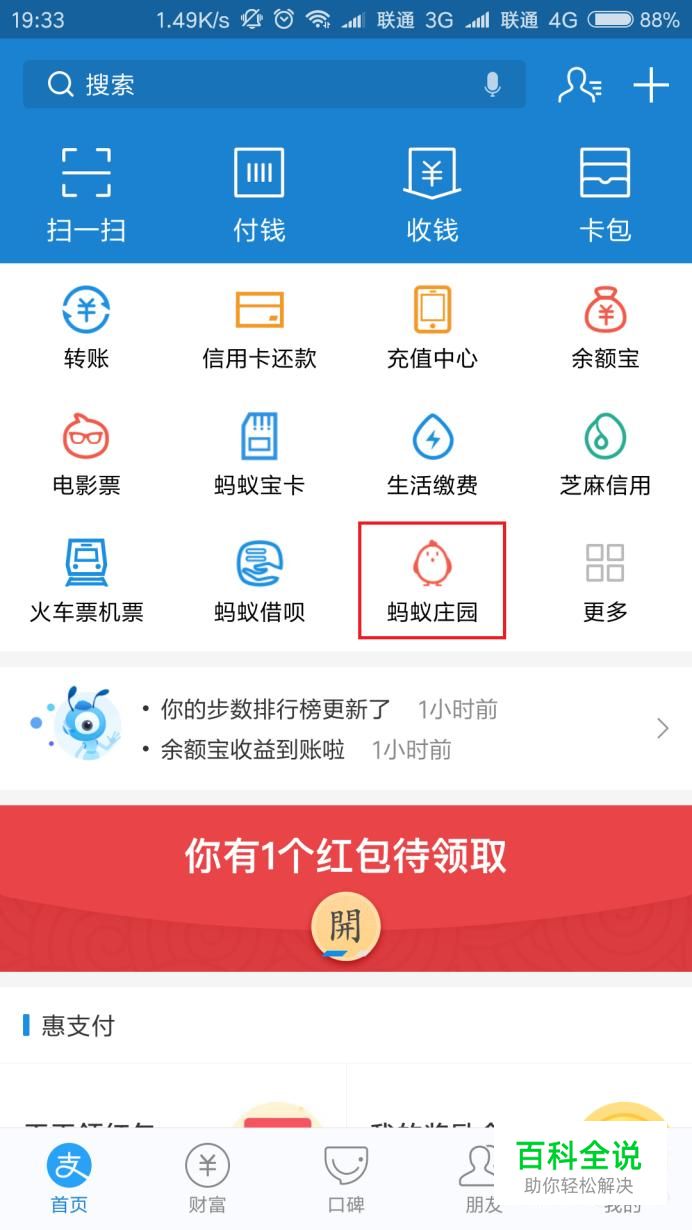
Task: Tap the microphone voice search icon
Action: pos(492,85)
